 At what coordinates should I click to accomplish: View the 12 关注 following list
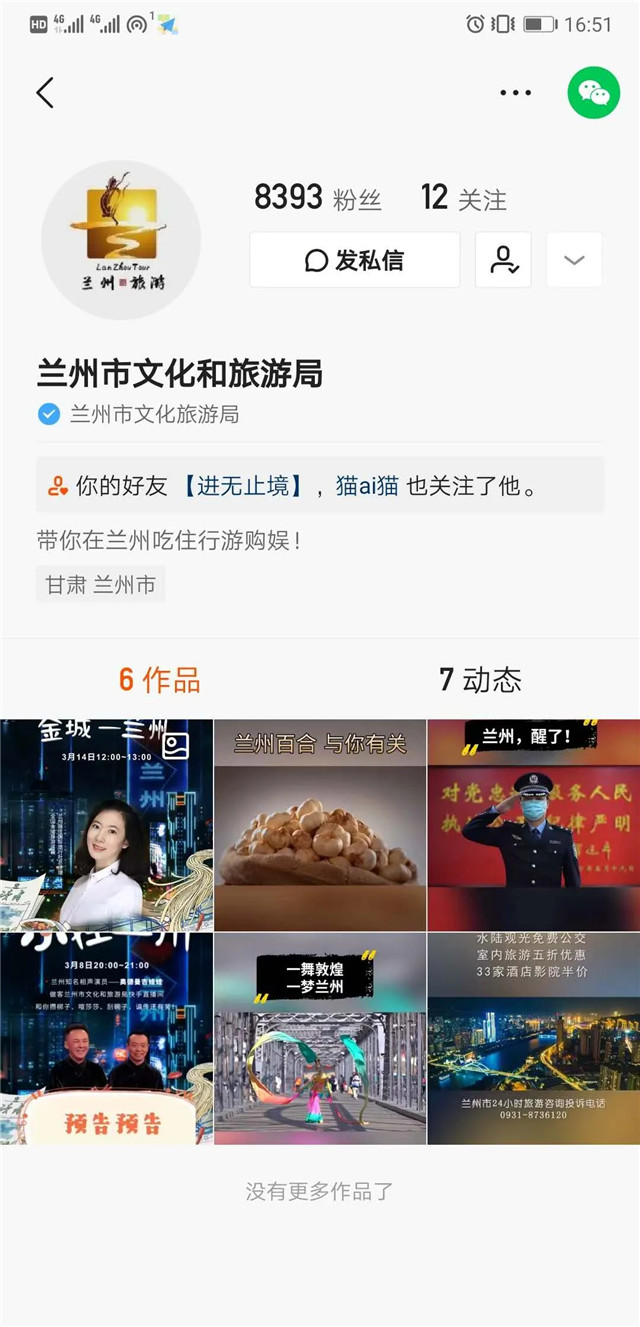point(463,198)
